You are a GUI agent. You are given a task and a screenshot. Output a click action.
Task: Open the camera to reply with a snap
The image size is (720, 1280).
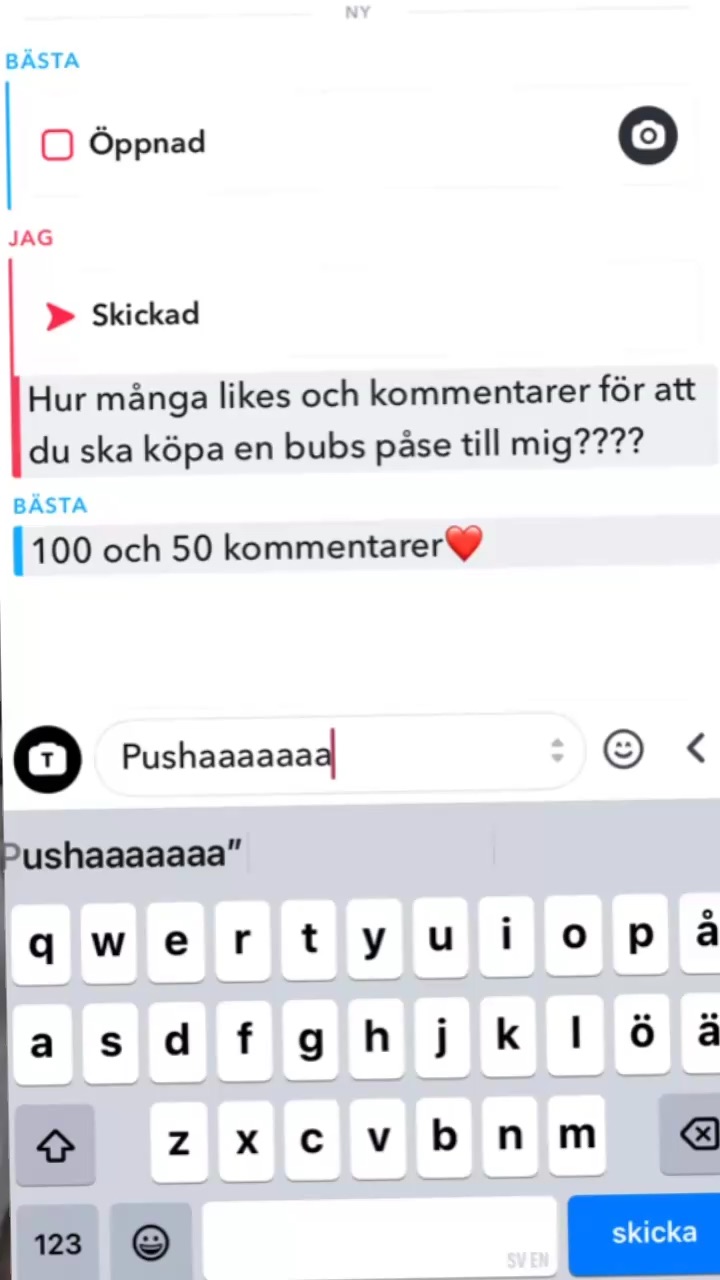pos(647,135)
